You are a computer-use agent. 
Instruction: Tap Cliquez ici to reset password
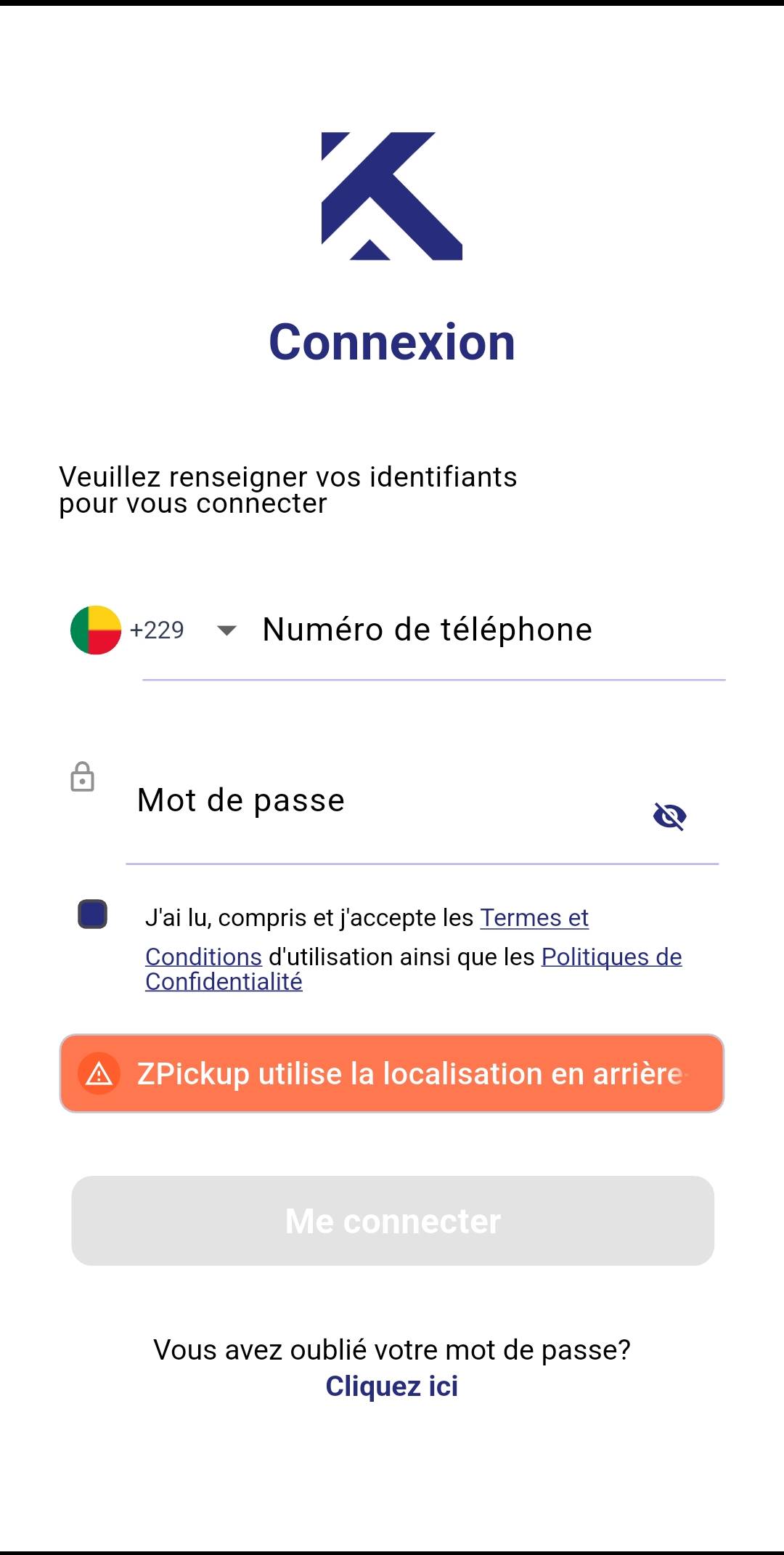pyautogui.click(x=392, y=1386)
